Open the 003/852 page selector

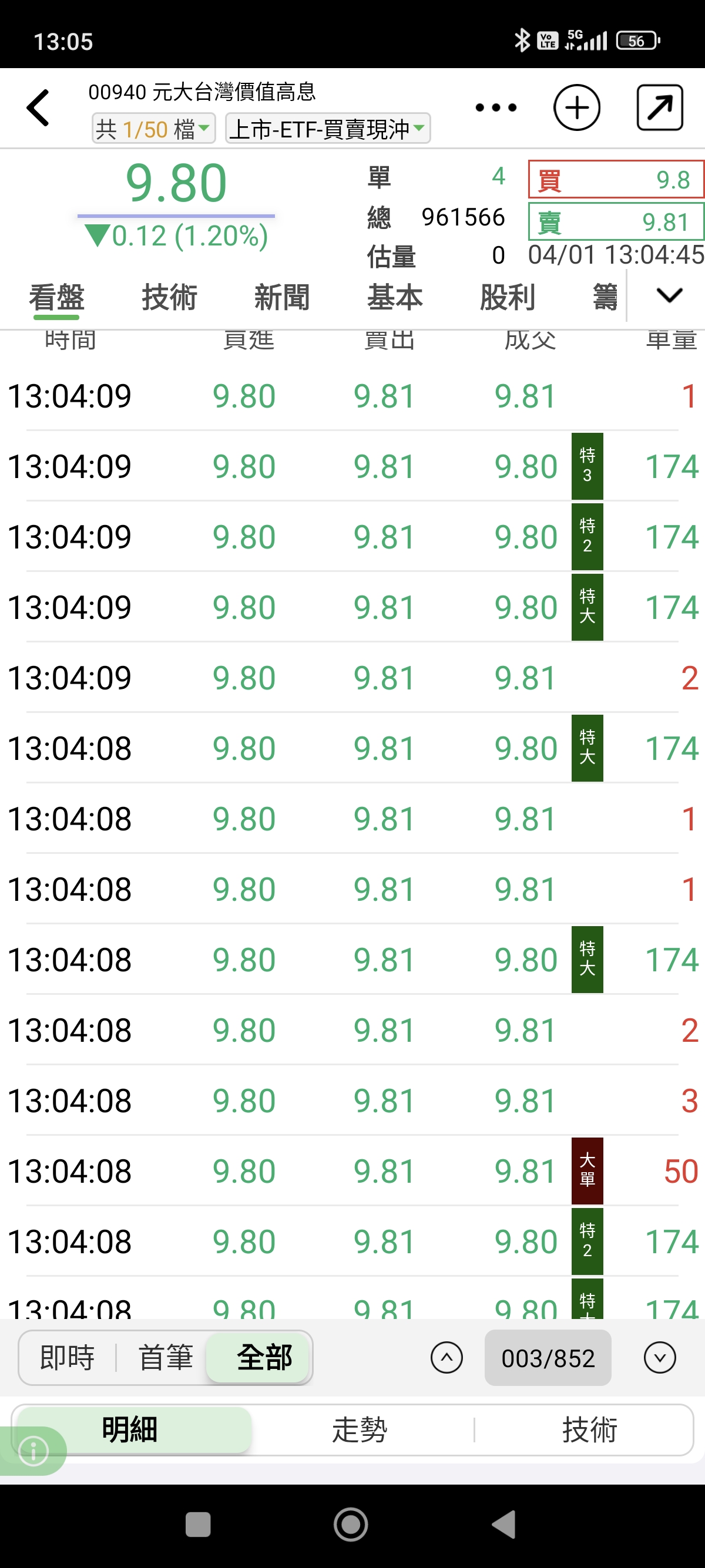548,1357
